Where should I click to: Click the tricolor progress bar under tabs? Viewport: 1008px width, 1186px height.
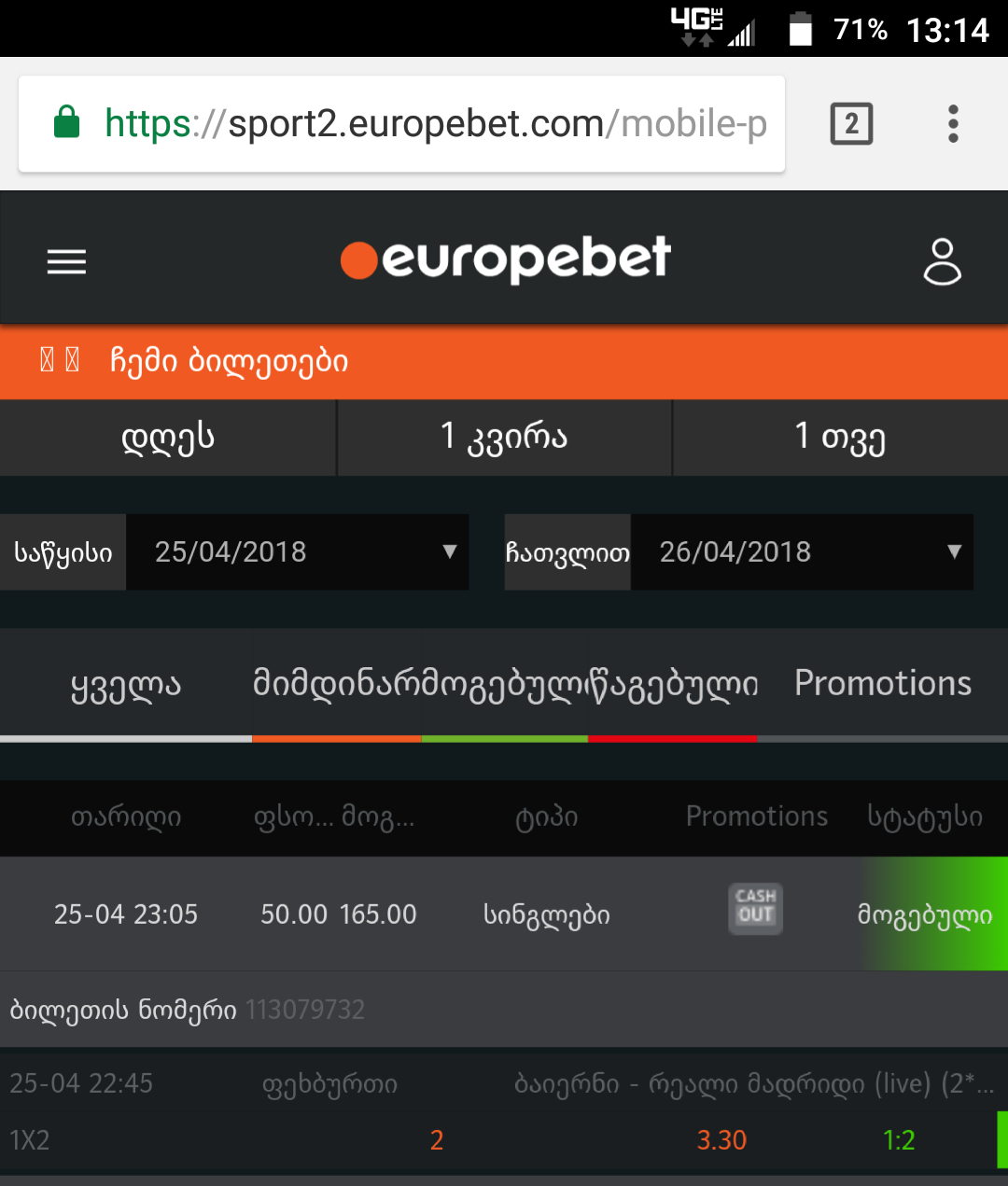[504, 738]
